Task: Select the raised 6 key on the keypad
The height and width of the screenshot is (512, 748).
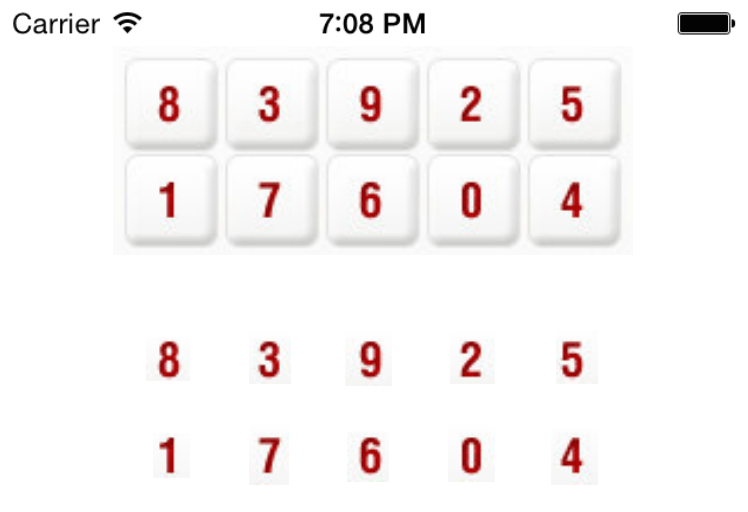Action: 371,200
